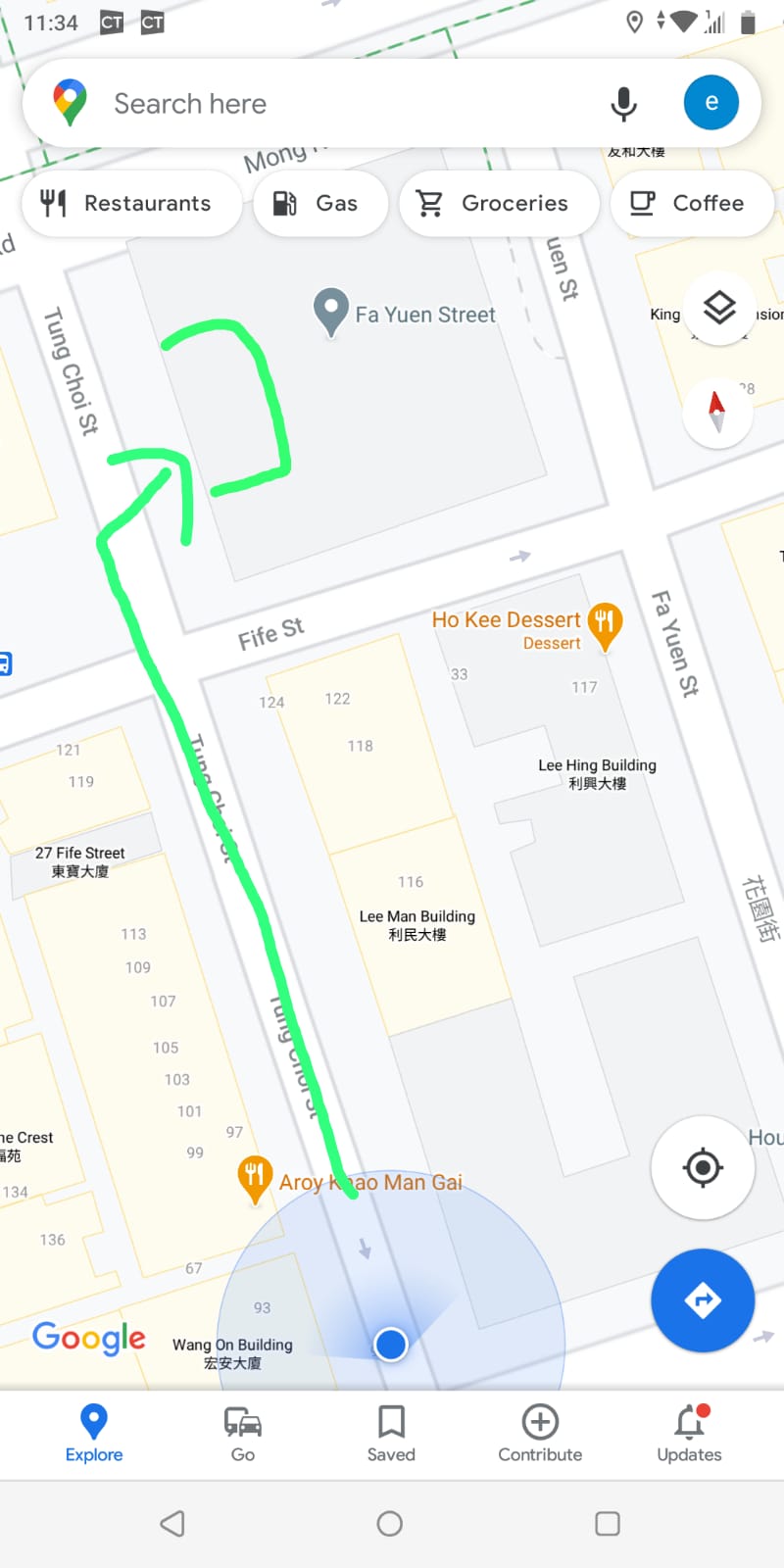This screenshot has width=784, height=1568.
Task: Select the Groceries chip
Action: 493,203
